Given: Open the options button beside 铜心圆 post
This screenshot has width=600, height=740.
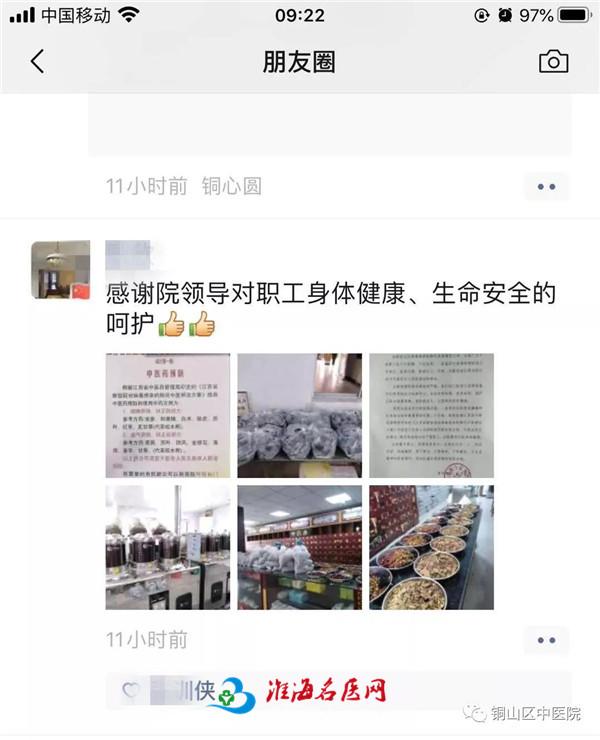Looking at the screenshot, I should pyautogui.click(x=546, y=186).
